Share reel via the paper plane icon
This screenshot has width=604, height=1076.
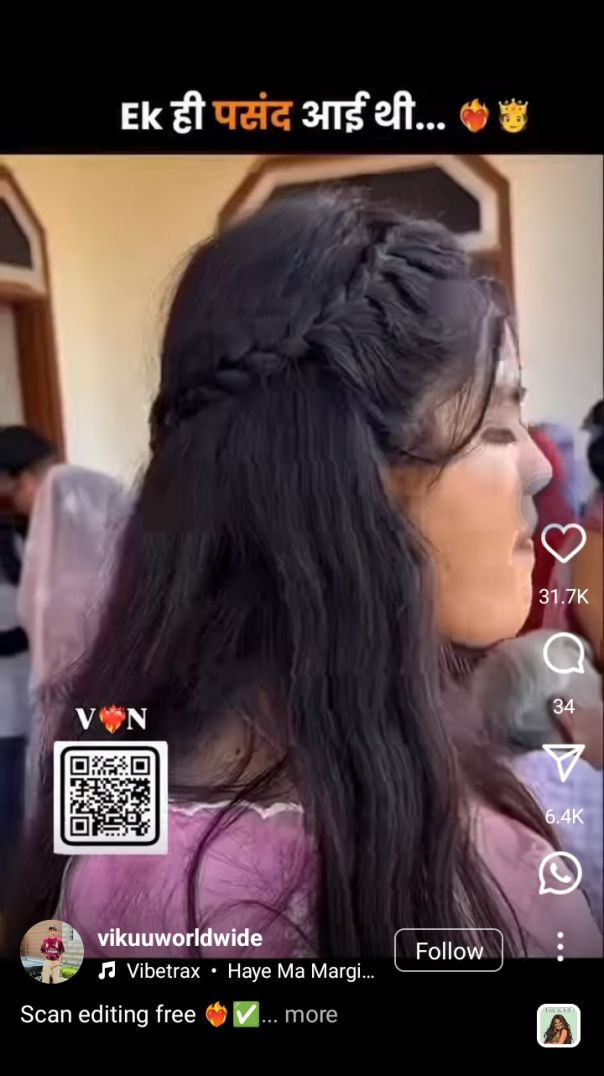tap(563, 763)
